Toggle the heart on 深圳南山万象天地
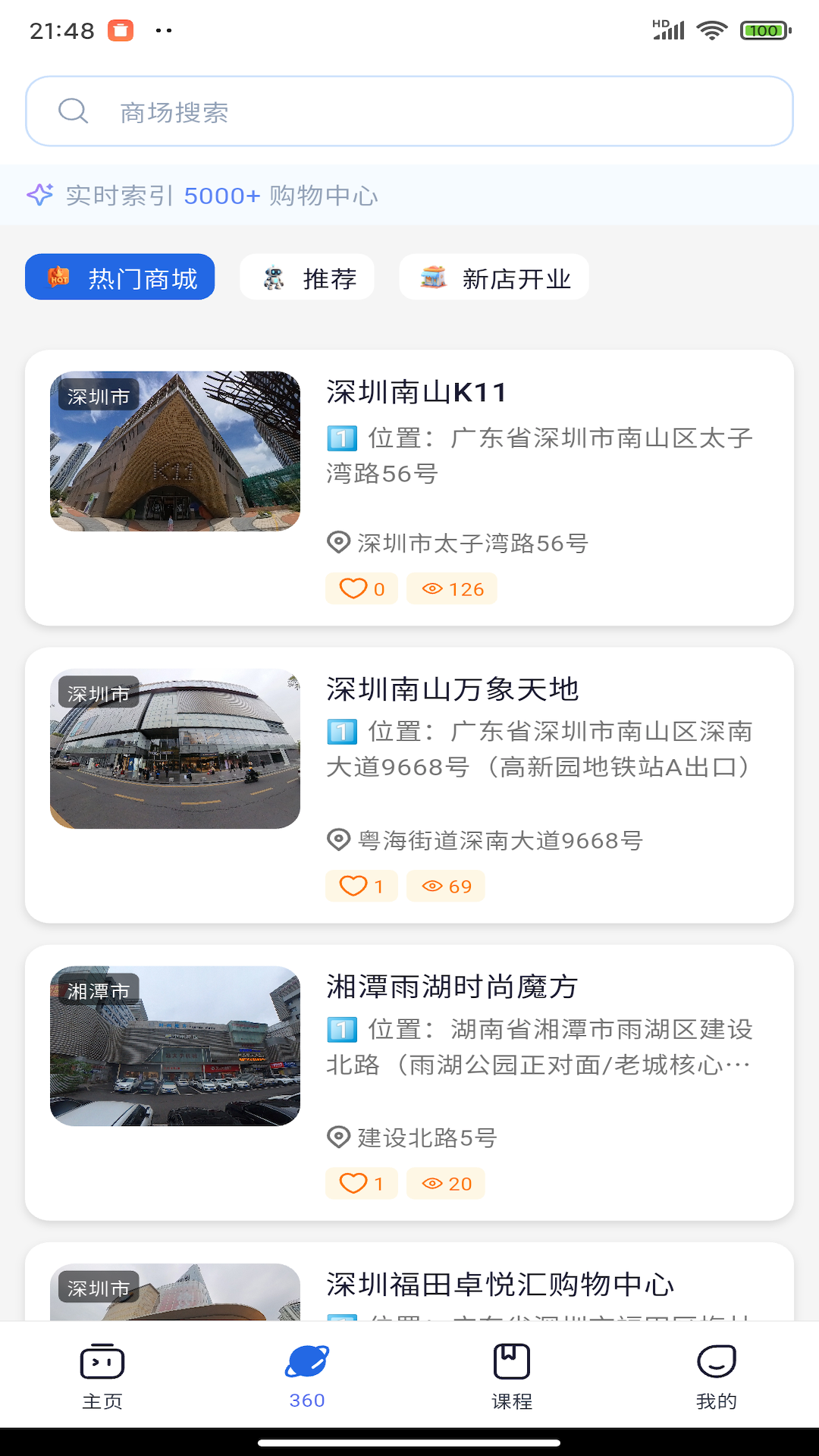The image size is (819, 1456). coord(353,885)
